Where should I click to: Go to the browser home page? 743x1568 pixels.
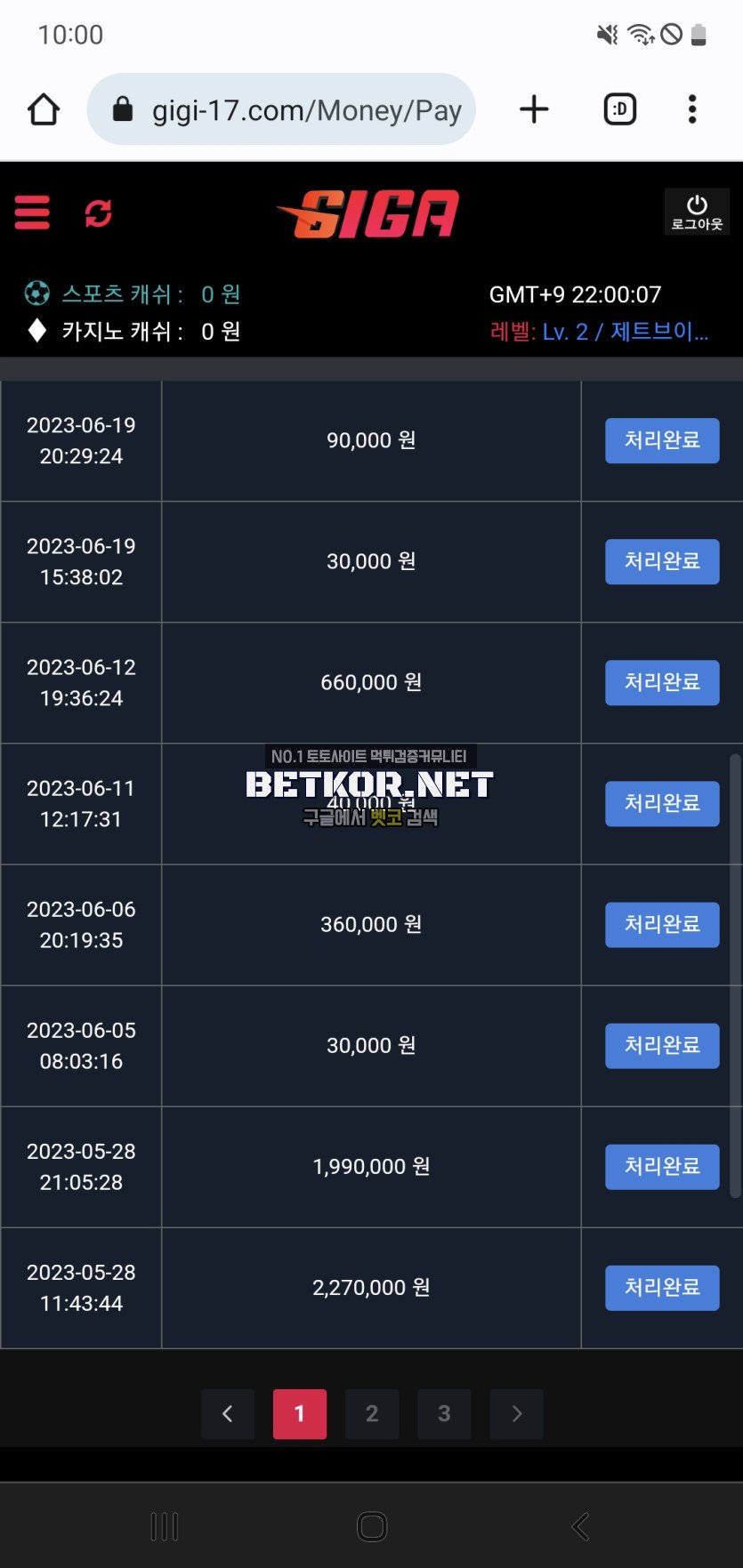point(44,110)
